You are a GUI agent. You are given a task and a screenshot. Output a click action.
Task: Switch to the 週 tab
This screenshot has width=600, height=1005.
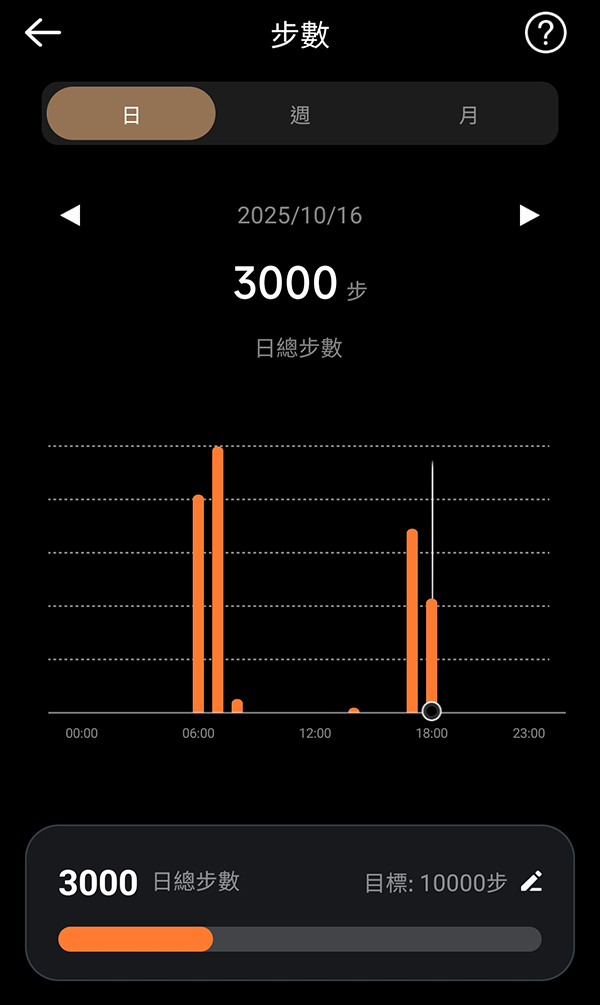click(x=300, y=114)
